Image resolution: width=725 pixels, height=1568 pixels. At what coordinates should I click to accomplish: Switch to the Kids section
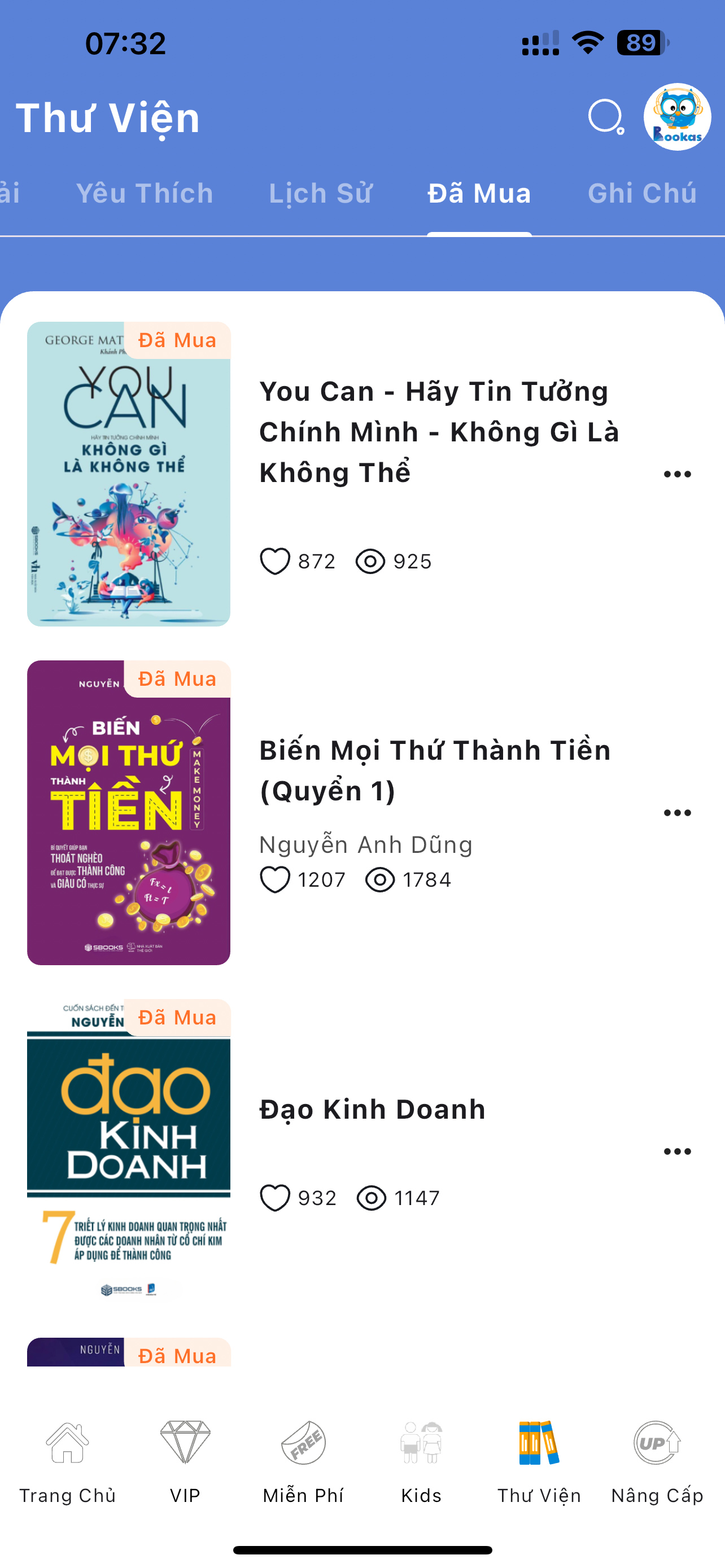pyautogui.click(x=421, y=1461)
